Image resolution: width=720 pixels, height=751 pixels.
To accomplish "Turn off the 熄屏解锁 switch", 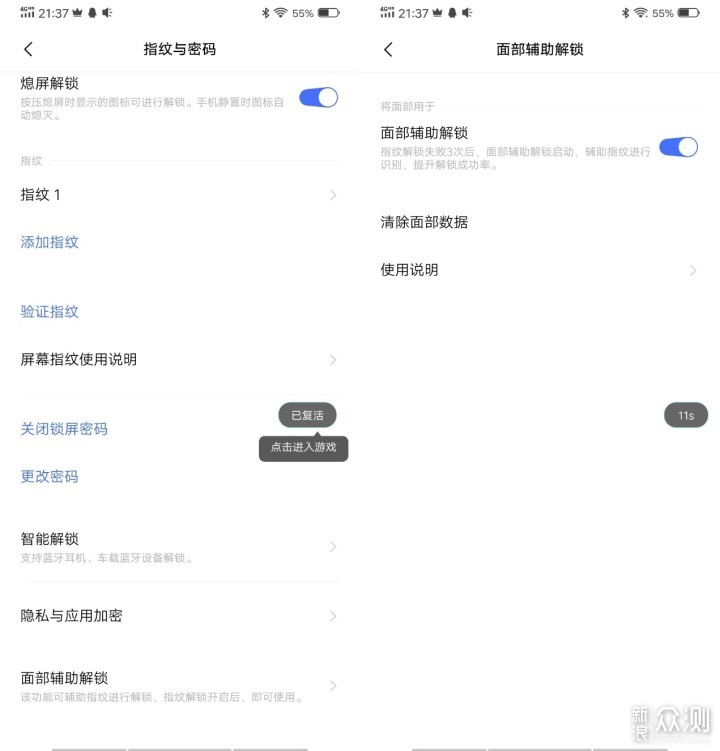I will tap(318, 97).
